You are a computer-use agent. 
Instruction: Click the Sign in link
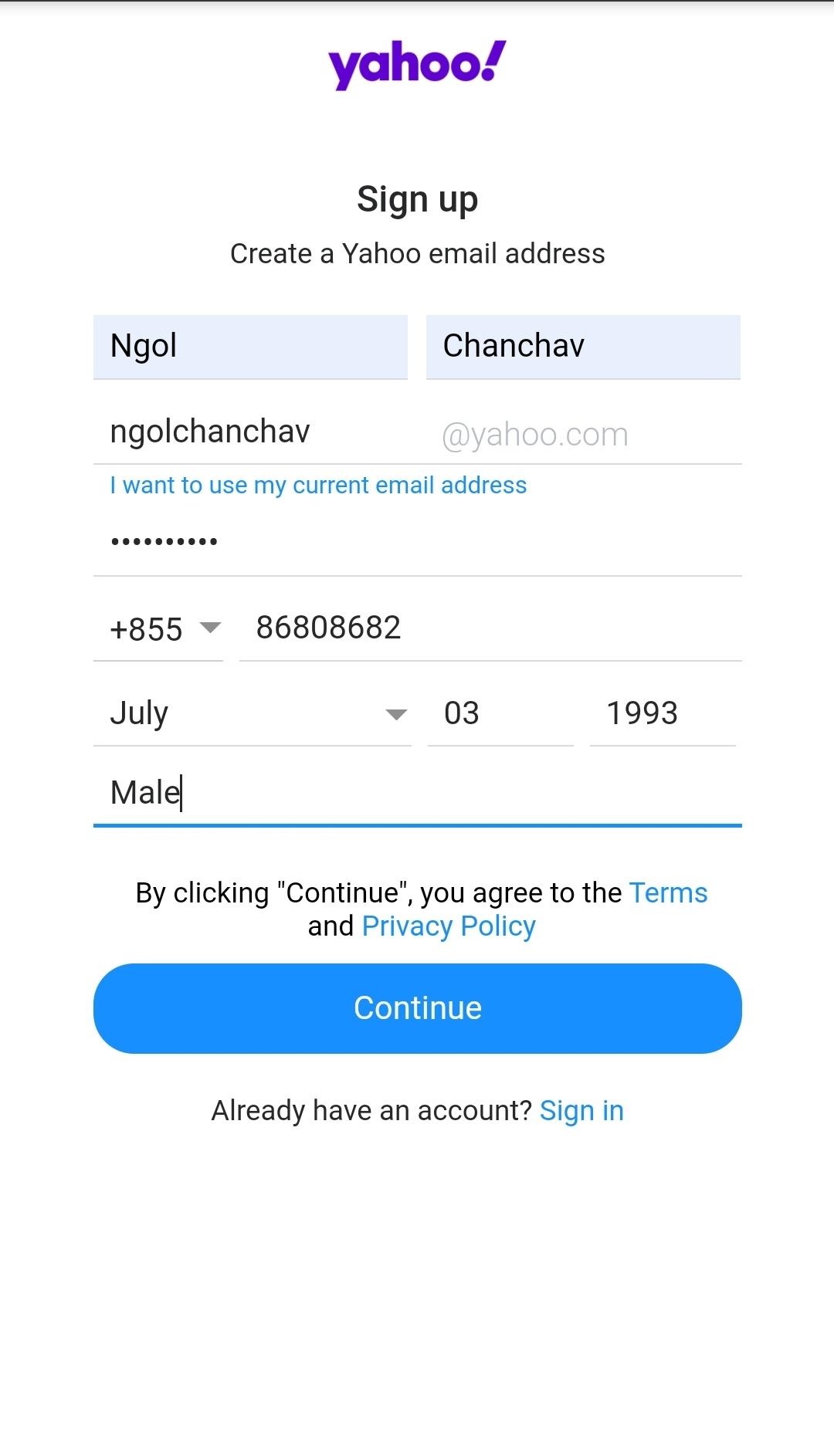tap(582, 1109)
